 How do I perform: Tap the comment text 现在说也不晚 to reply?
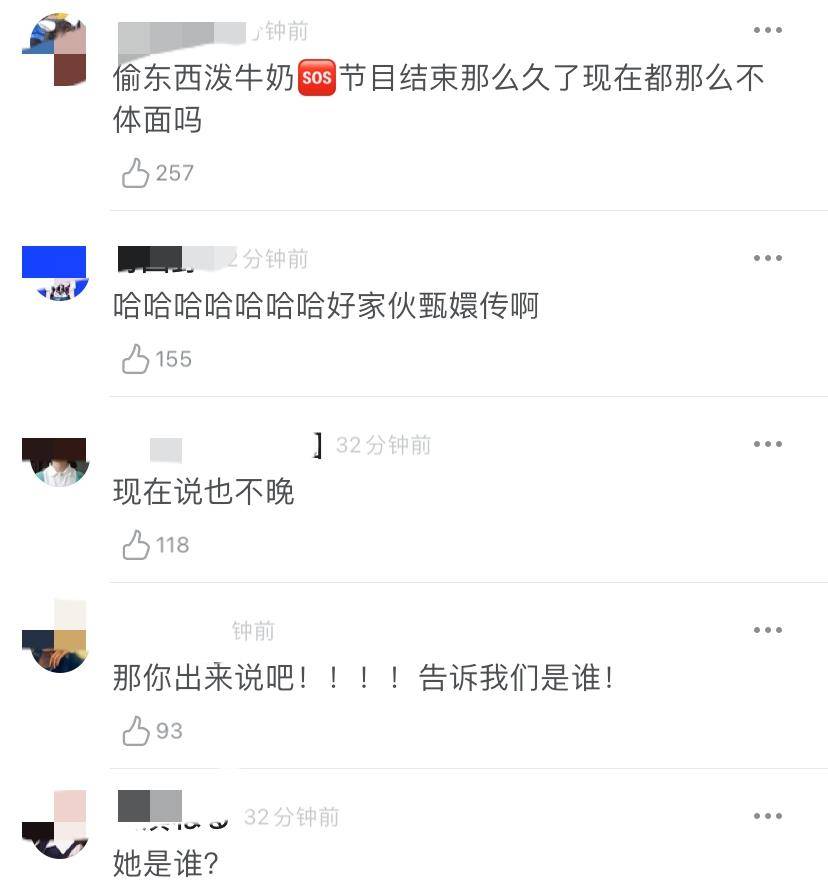point(203,494)
